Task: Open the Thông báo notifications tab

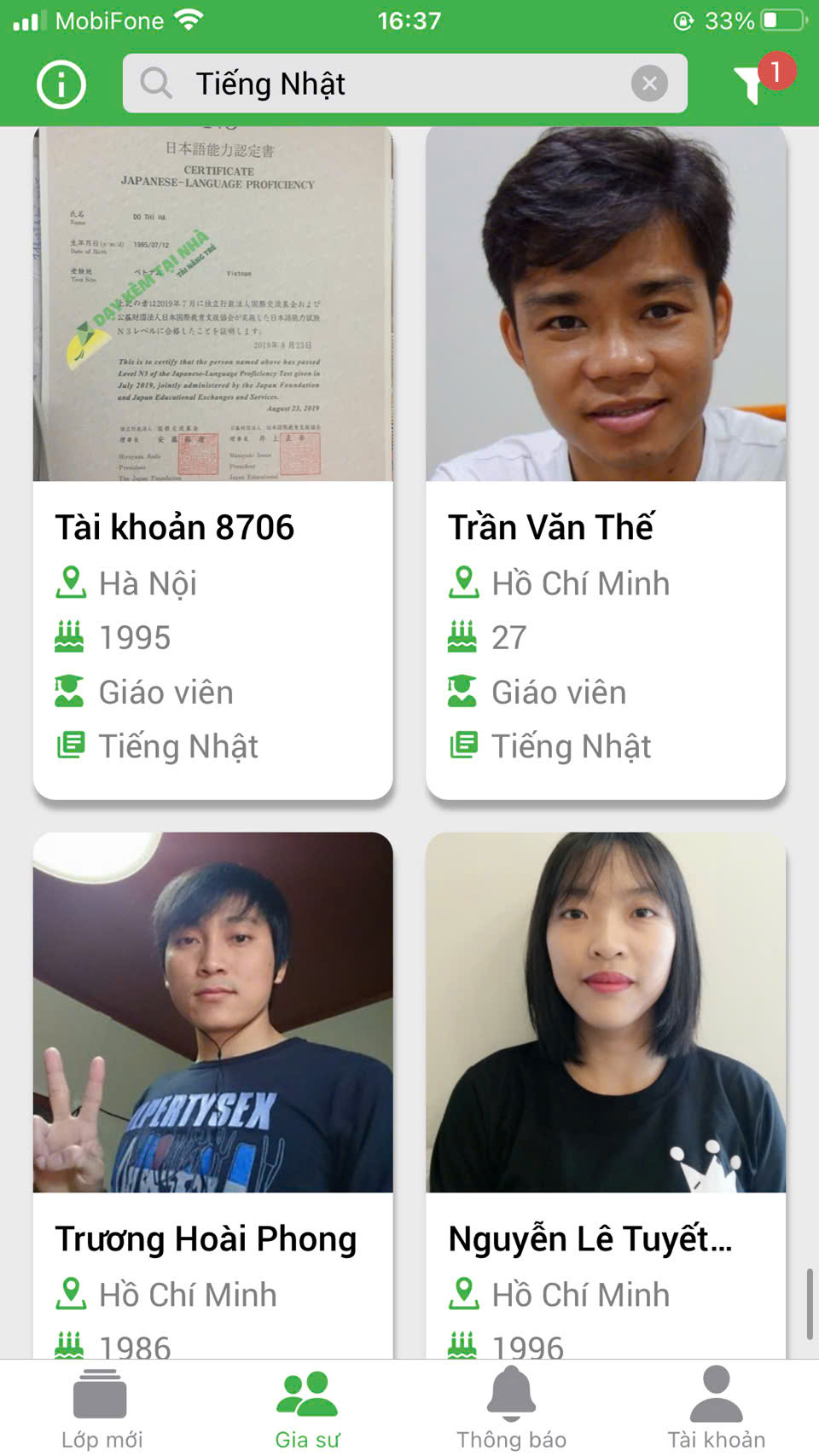Action: coord(511,1407)
